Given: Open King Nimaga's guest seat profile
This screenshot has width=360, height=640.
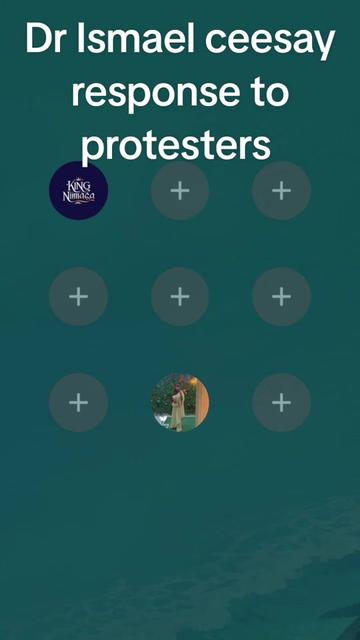Looking at the screenshot, I should [78, 190].
